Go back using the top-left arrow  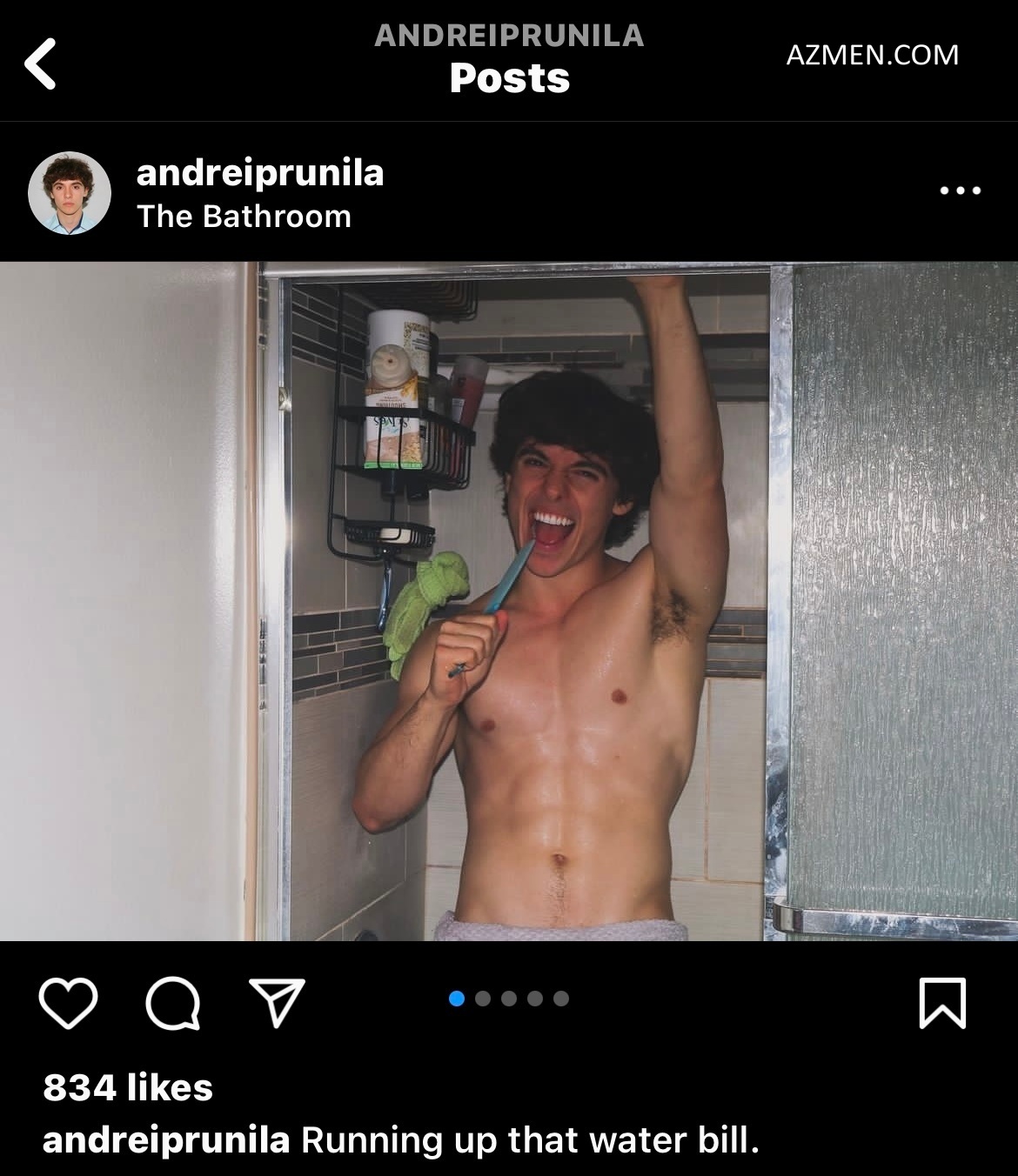point(40,63)
